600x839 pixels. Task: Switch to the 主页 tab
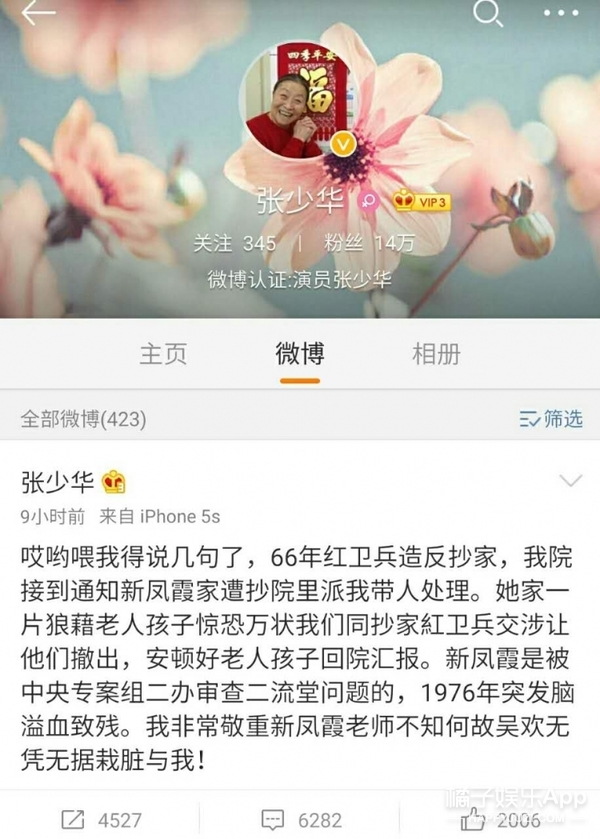162,352
